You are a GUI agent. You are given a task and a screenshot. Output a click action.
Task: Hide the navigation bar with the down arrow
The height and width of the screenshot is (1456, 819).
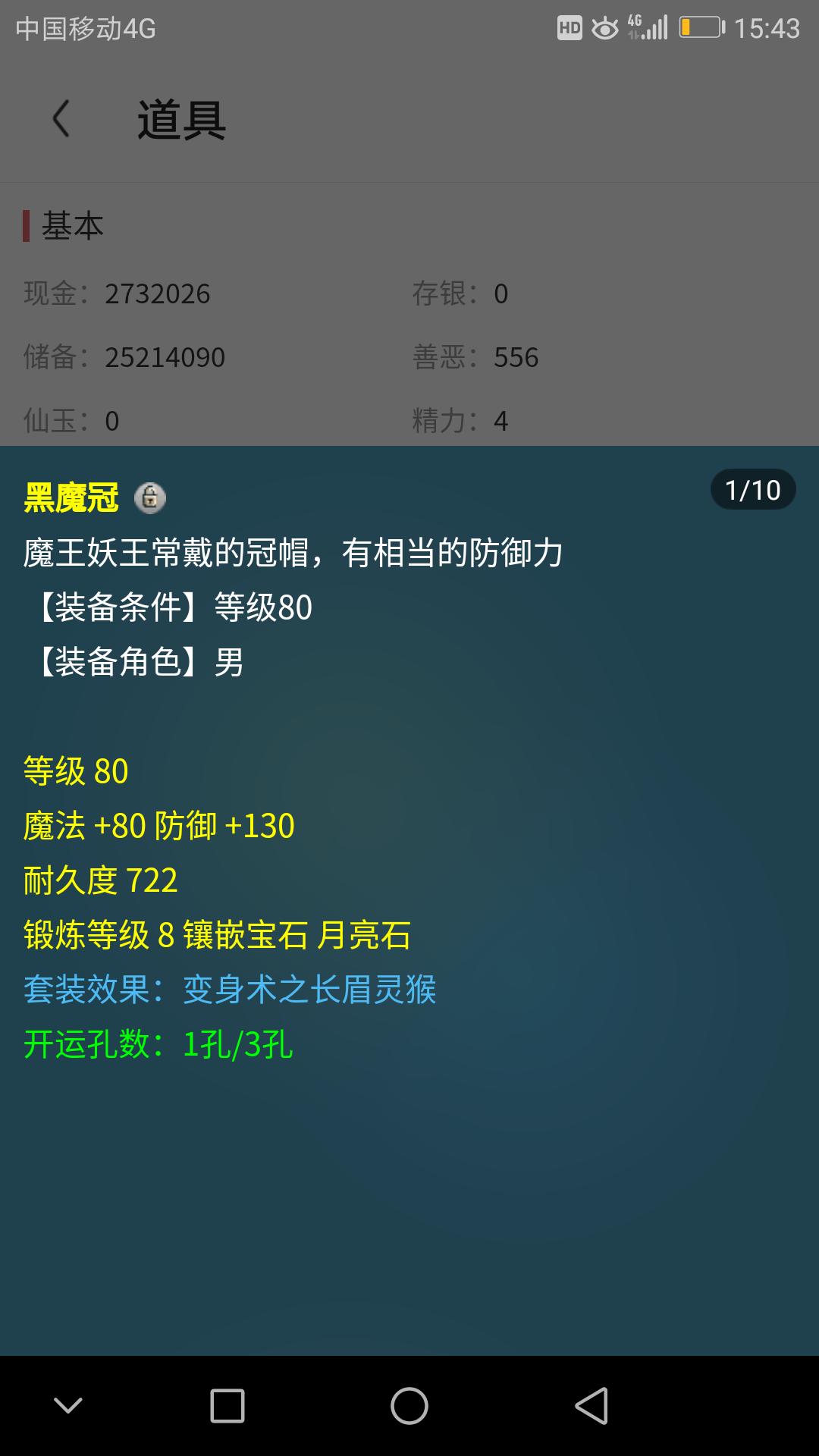68,1406
